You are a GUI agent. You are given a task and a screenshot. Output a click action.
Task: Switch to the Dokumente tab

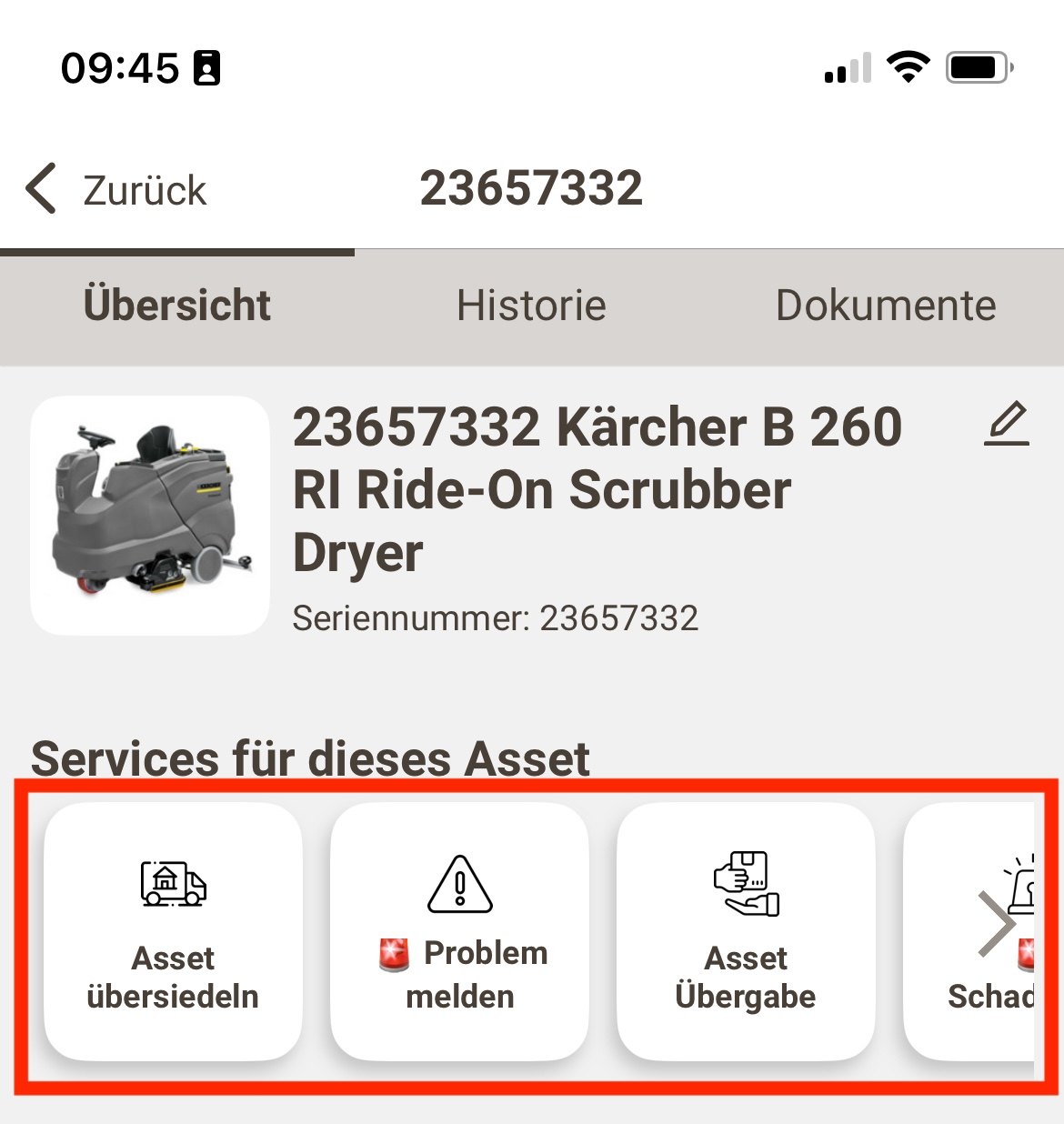pos(885,306)
